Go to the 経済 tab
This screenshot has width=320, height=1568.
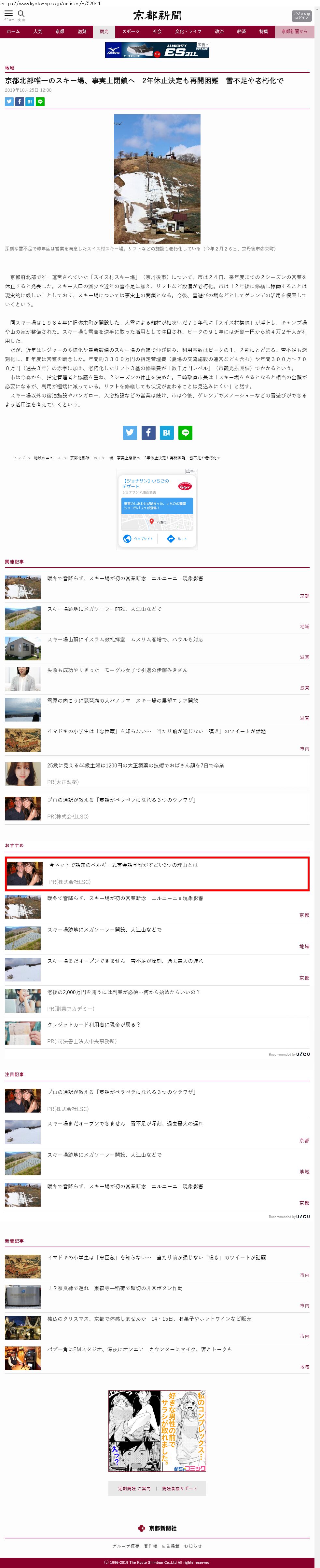(241, 32)
